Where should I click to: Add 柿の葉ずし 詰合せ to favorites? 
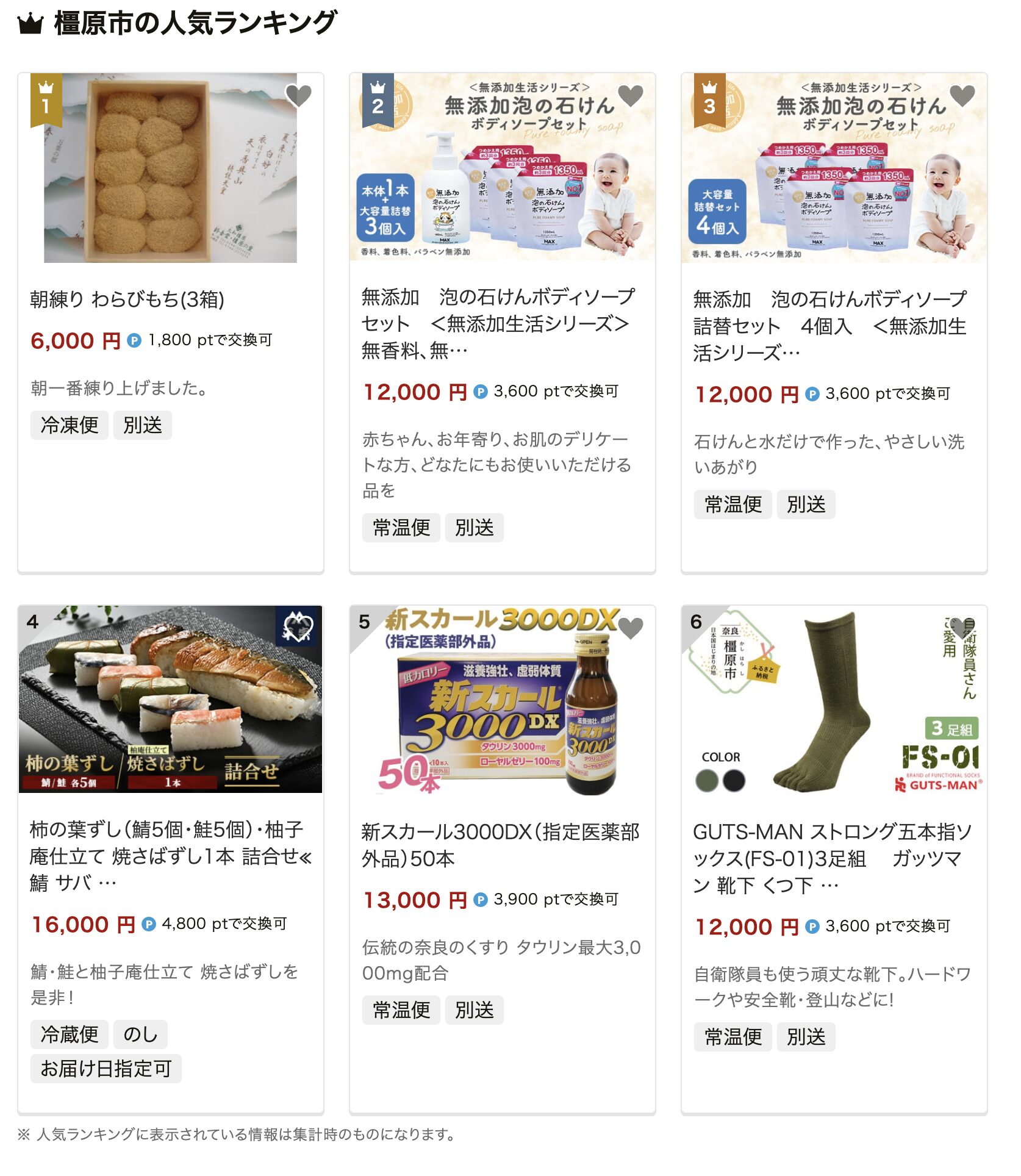click(298, 627)
